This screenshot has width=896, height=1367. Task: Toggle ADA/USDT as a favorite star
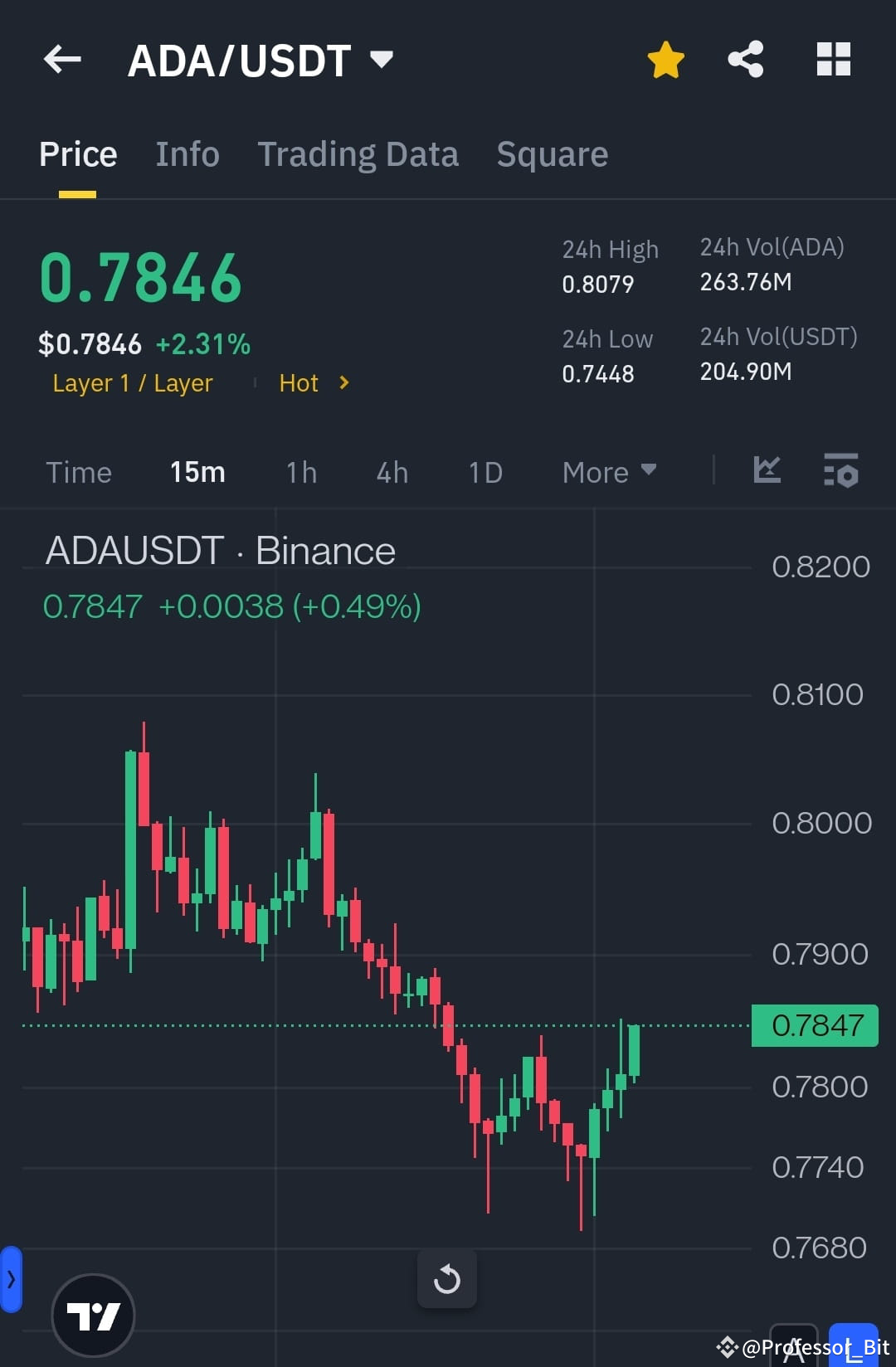pyautogui.click(x=665, y=59)
